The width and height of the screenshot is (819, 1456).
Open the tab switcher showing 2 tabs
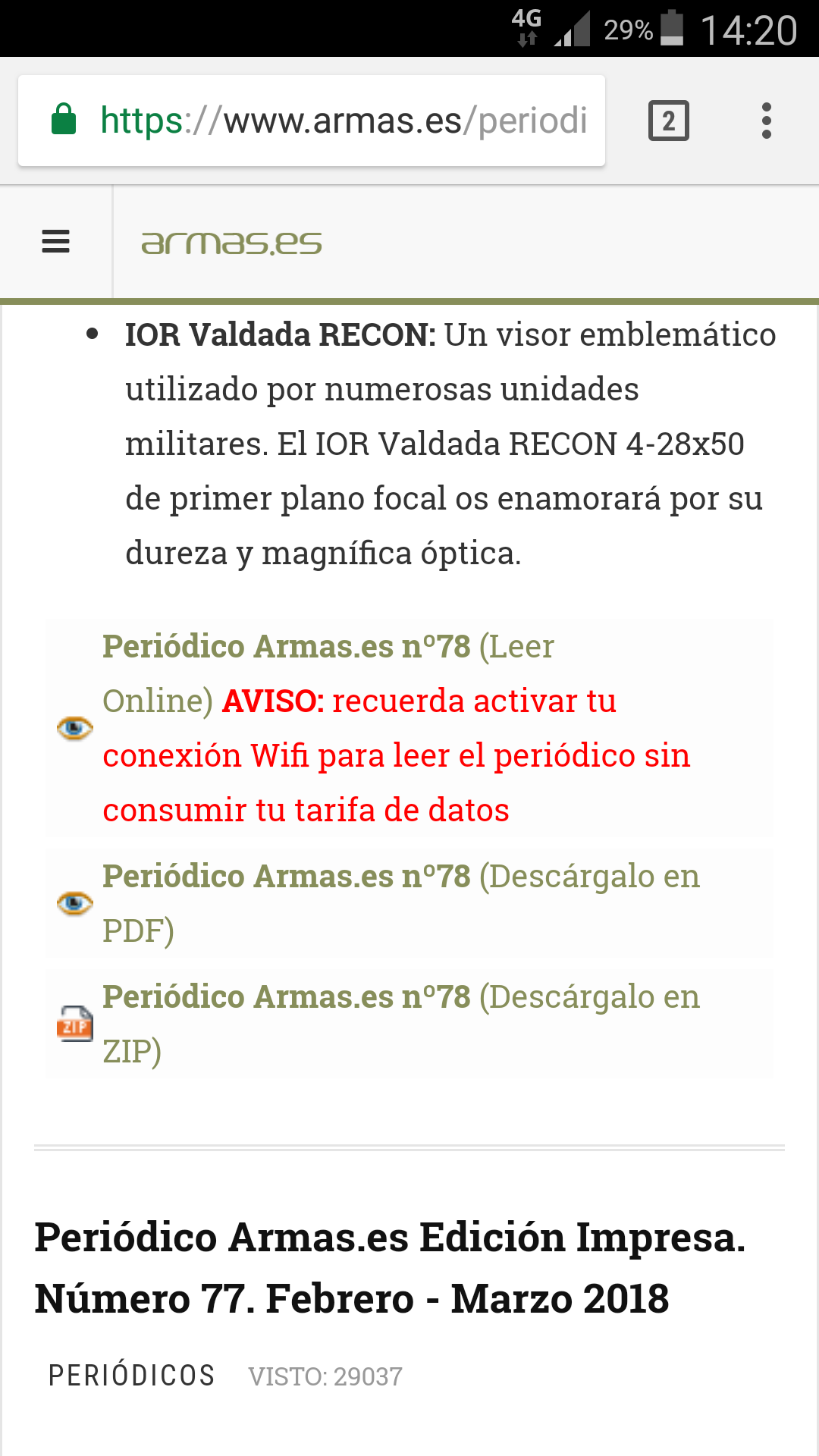pos(668,121)
